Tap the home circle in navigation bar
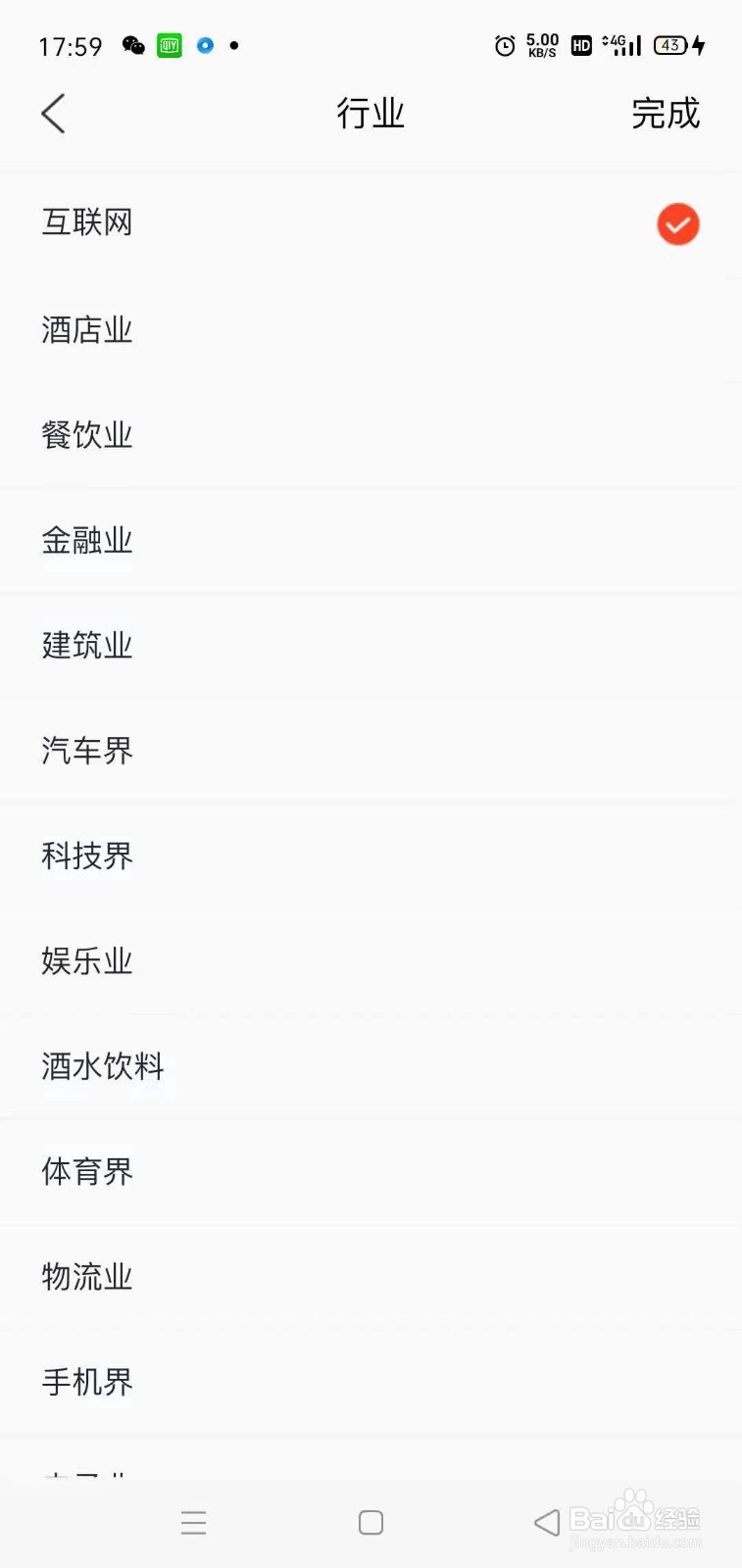Viewport: 742px width, 1568px height. [371, 1522]
